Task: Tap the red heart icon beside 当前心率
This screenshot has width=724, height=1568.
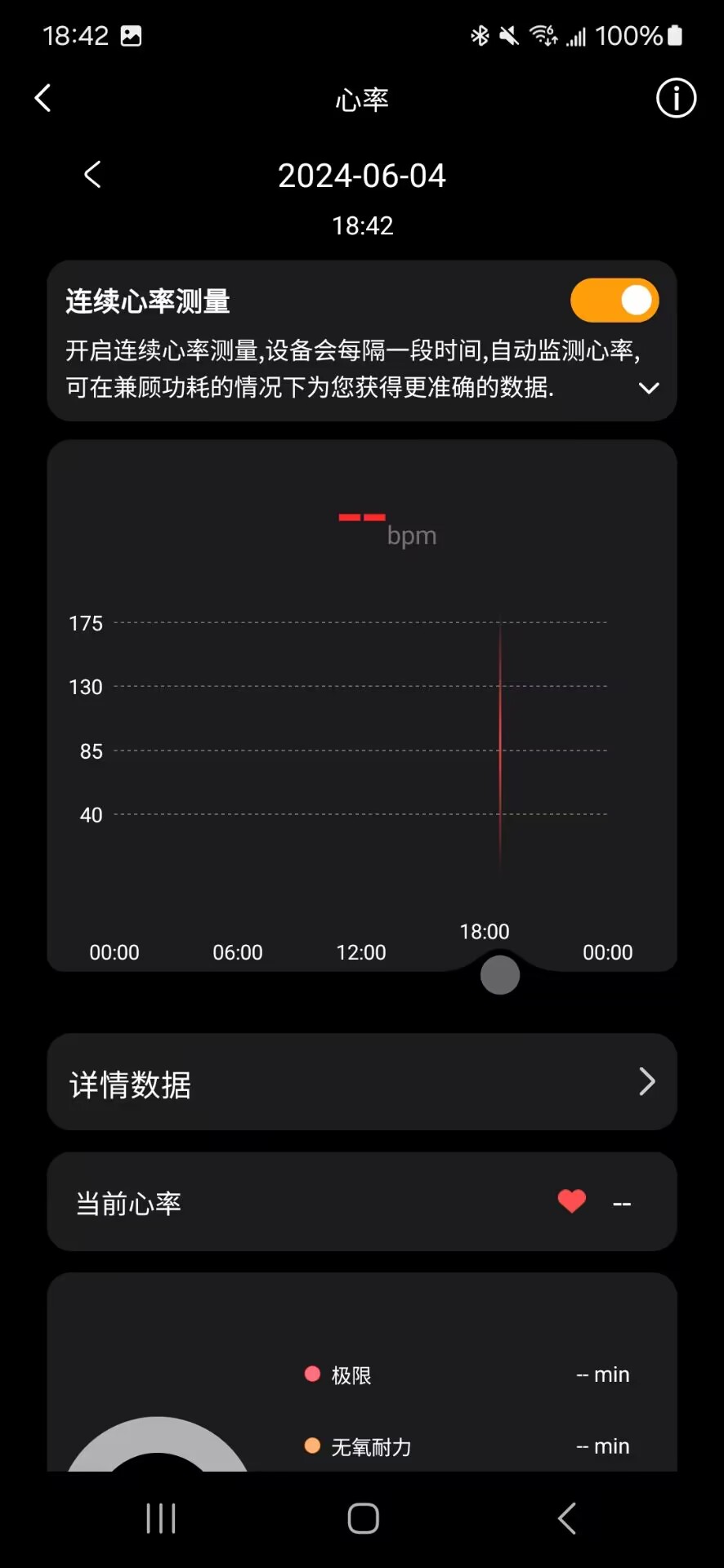Action: click(x=571, y=1201)
